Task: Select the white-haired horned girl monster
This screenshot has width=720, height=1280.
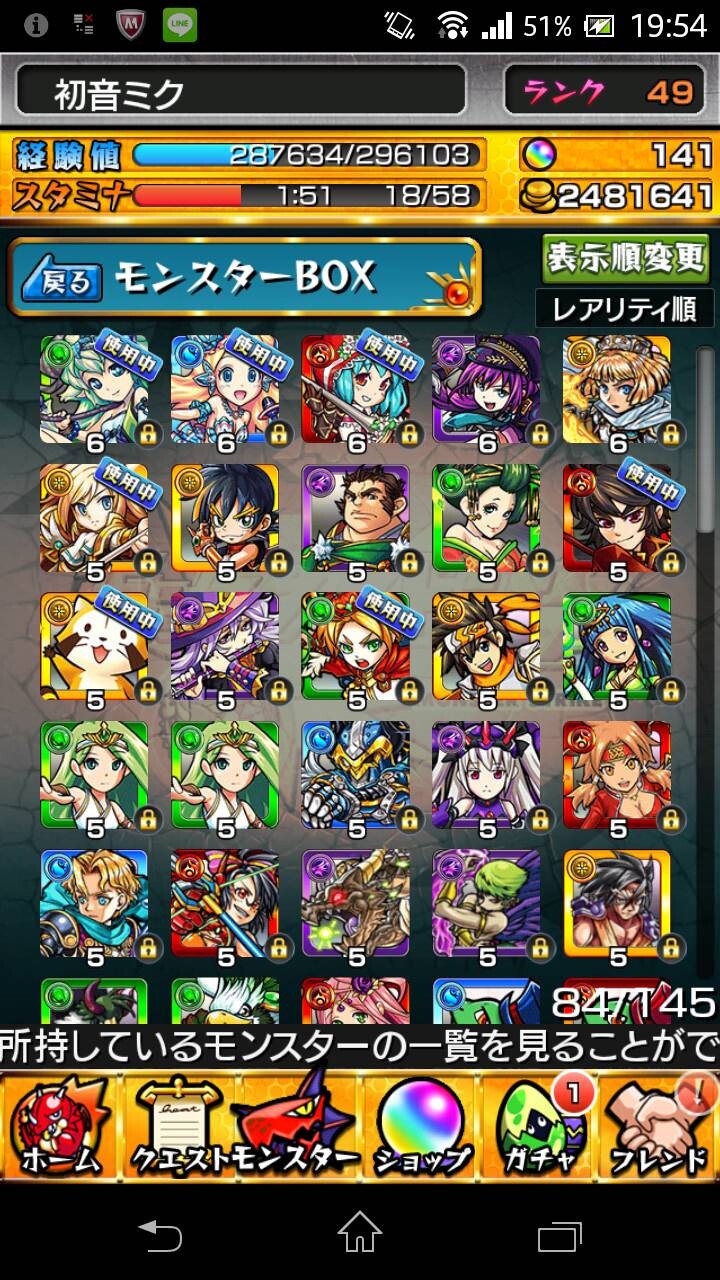Action: coord(486,775)
